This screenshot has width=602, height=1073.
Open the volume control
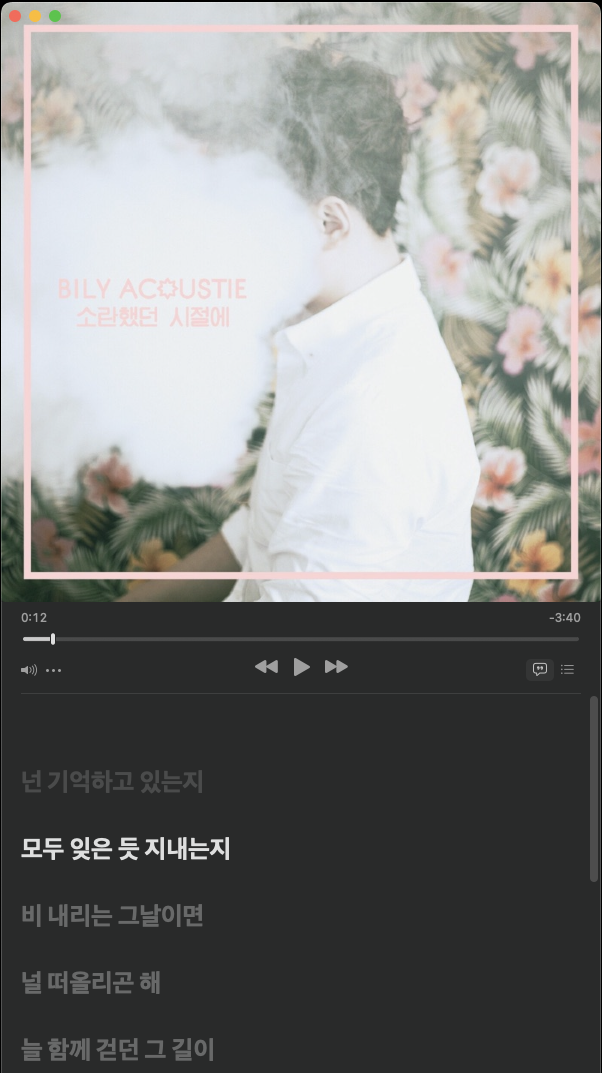coord(29,670)
